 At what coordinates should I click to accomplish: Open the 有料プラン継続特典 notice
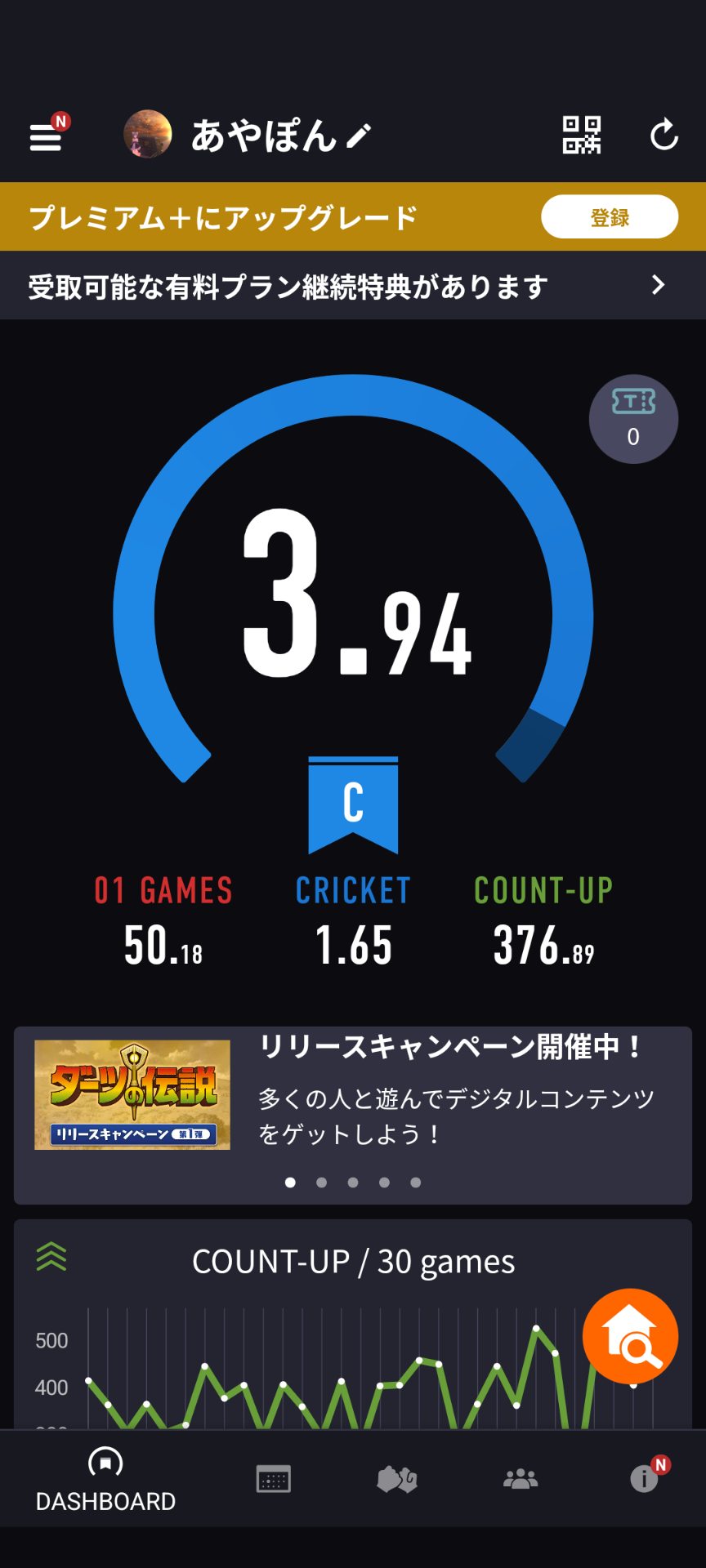(x=353, y=286)
